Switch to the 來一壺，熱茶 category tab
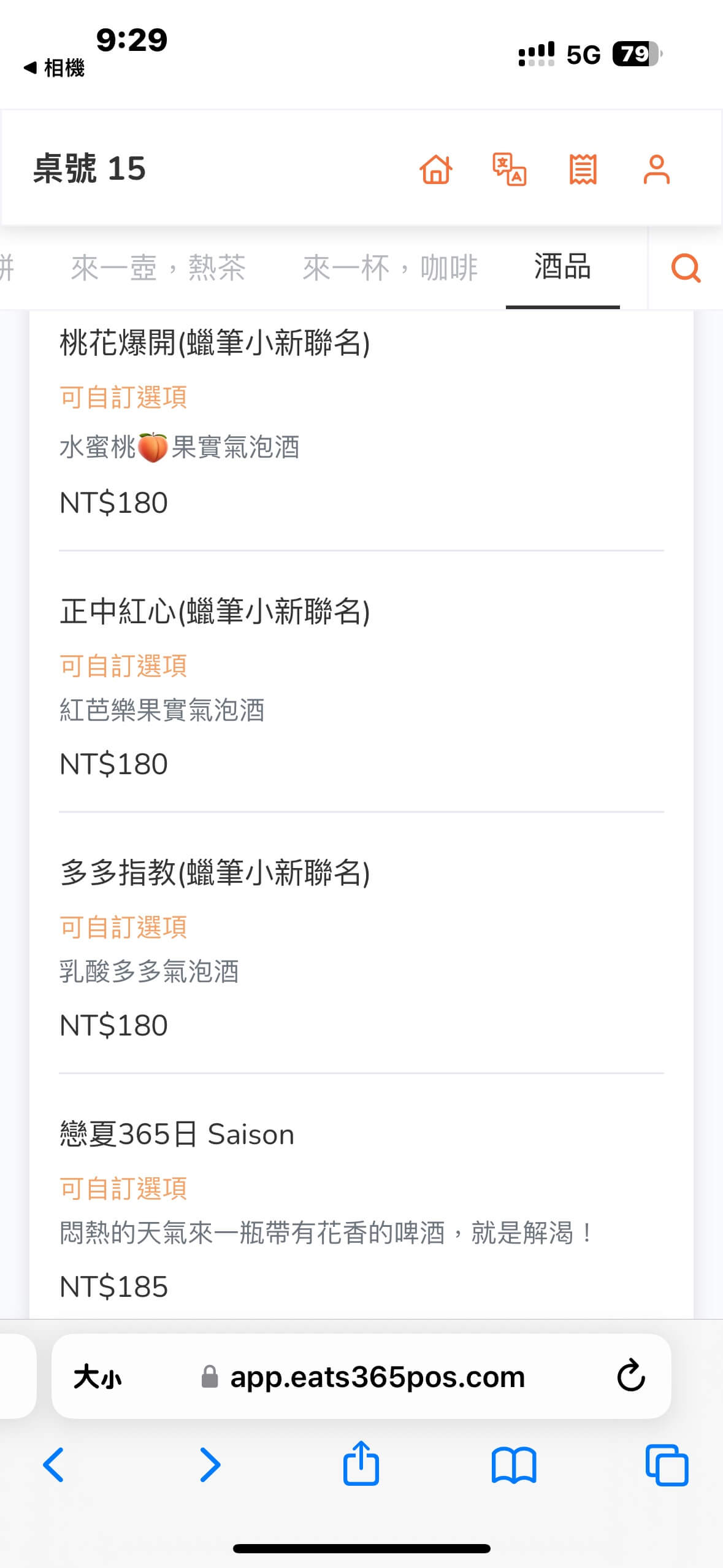The image size is (723, 1568). pyautogui.click(x=158, y=268)
